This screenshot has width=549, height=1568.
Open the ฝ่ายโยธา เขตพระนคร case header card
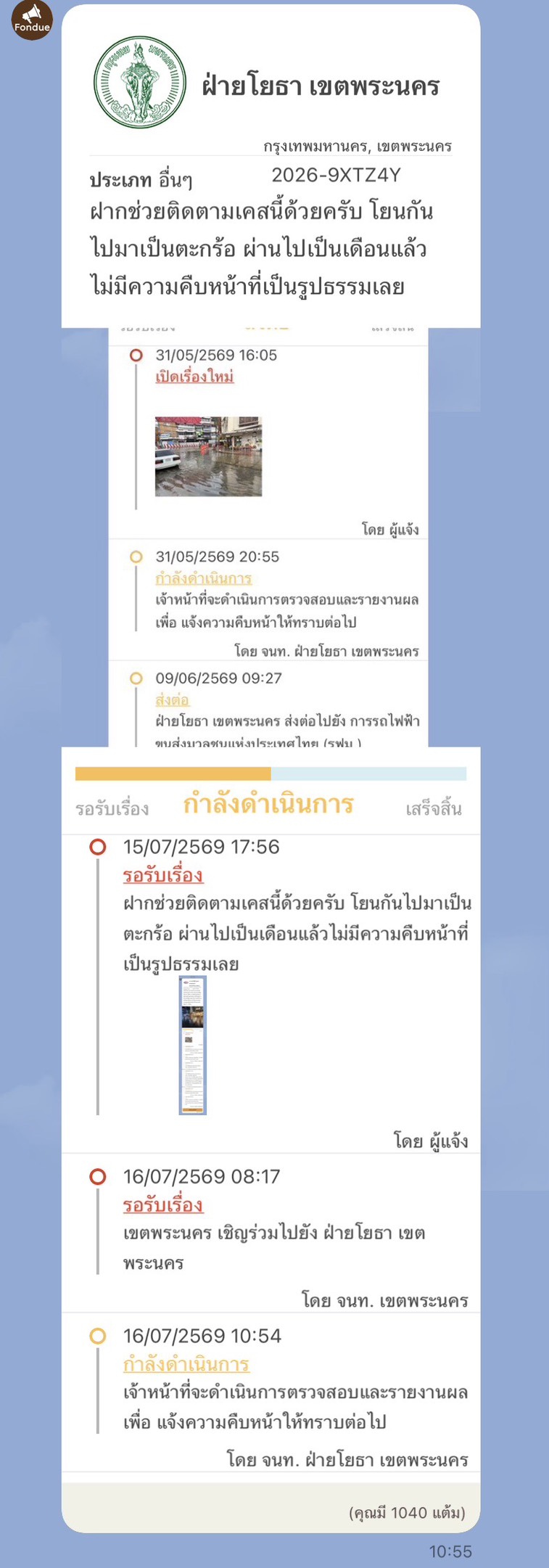[271, 166]
